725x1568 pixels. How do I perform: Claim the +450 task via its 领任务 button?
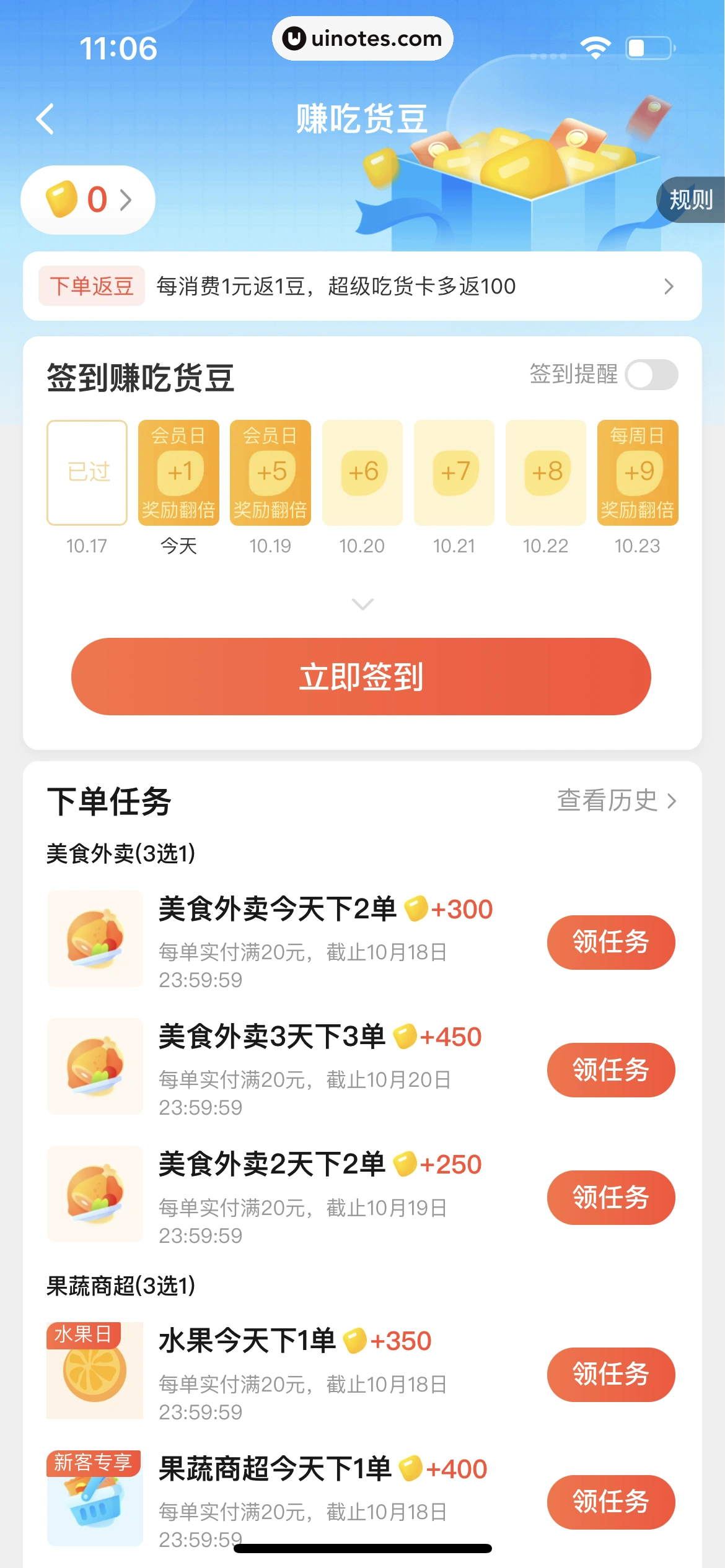[610, 1071]
